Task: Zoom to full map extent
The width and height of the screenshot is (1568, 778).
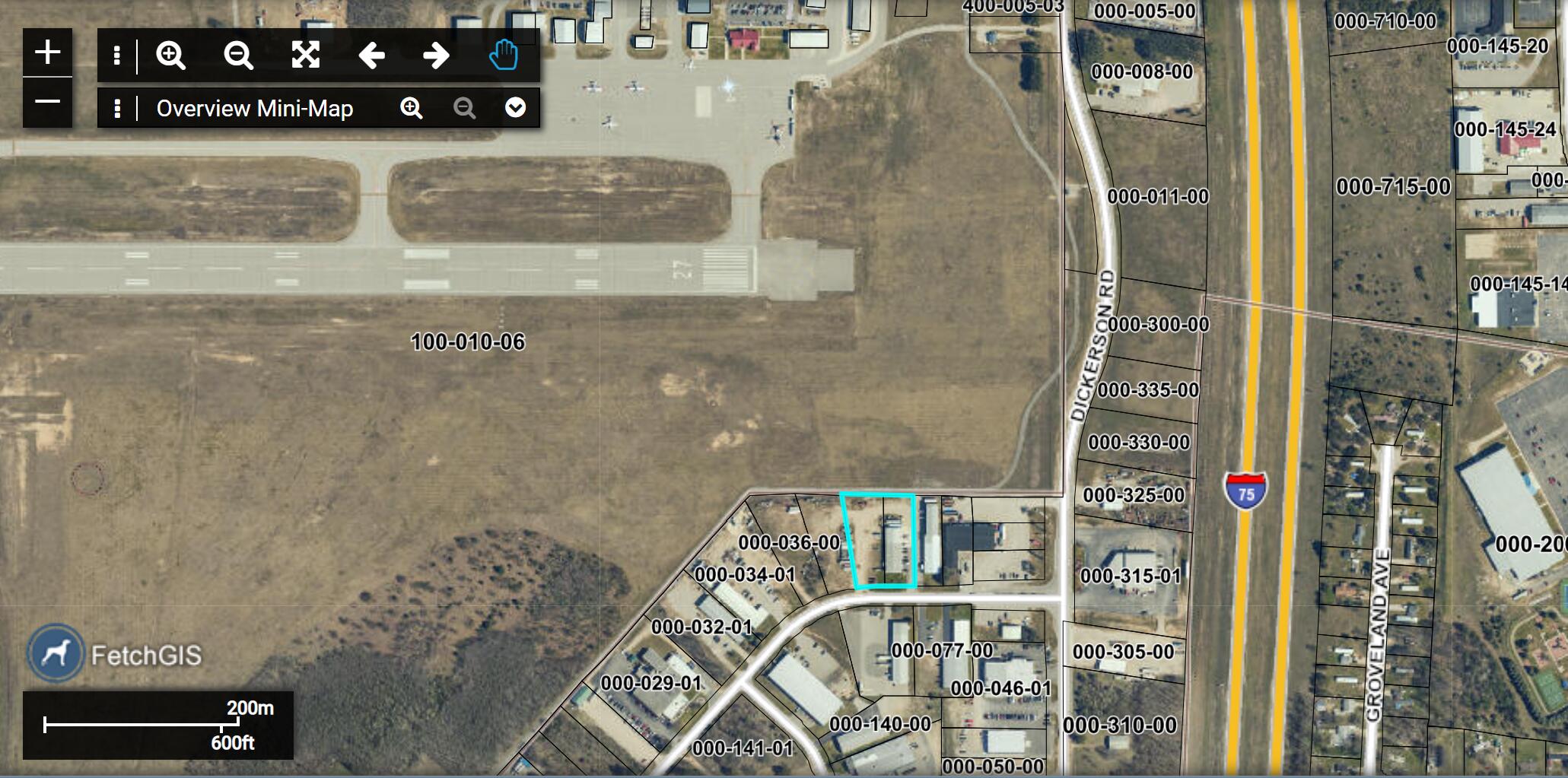Action: click(x=305, y=55)
